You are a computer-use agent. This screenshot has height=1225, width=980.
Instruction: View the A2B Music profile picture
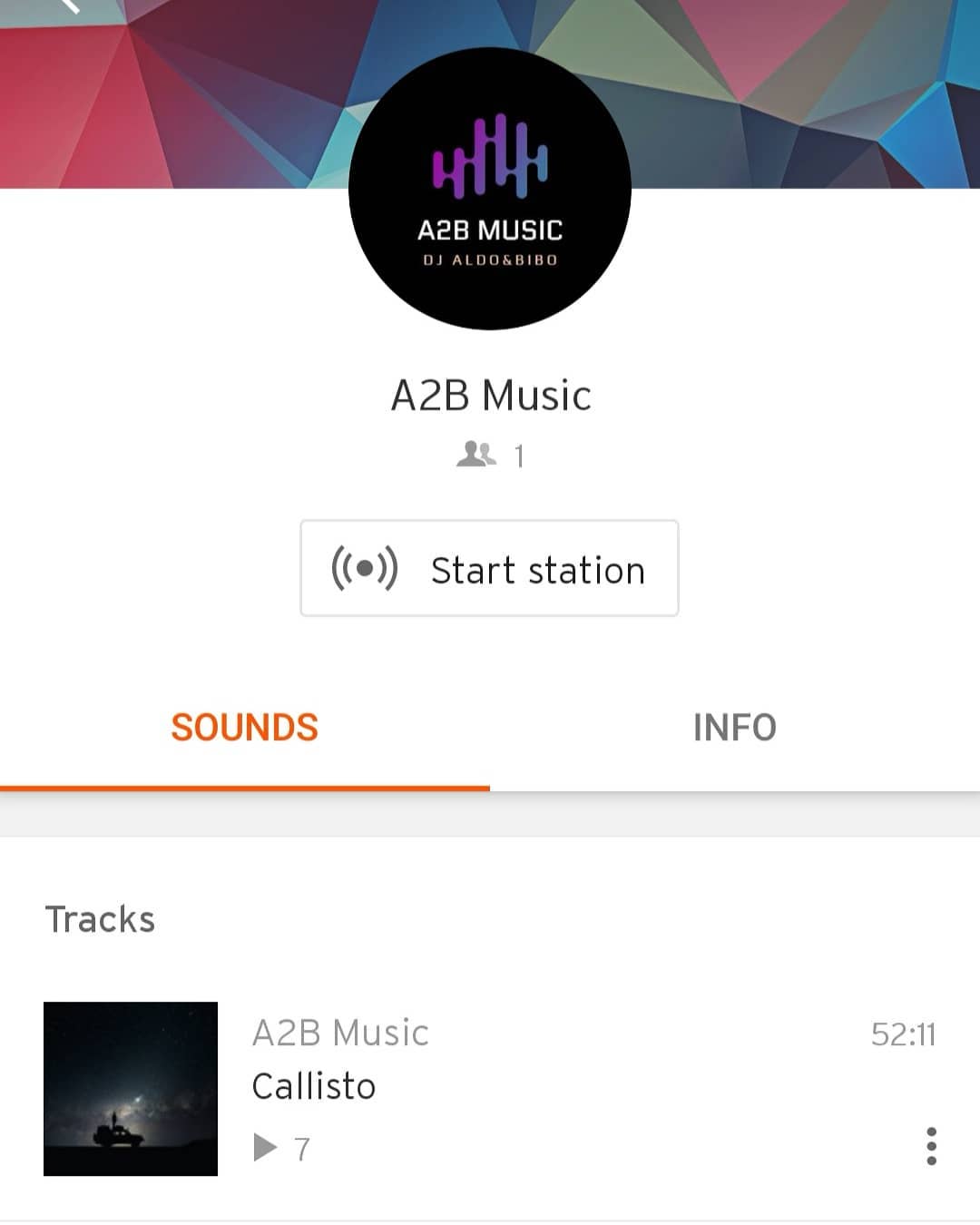click(x=490, y=189)
